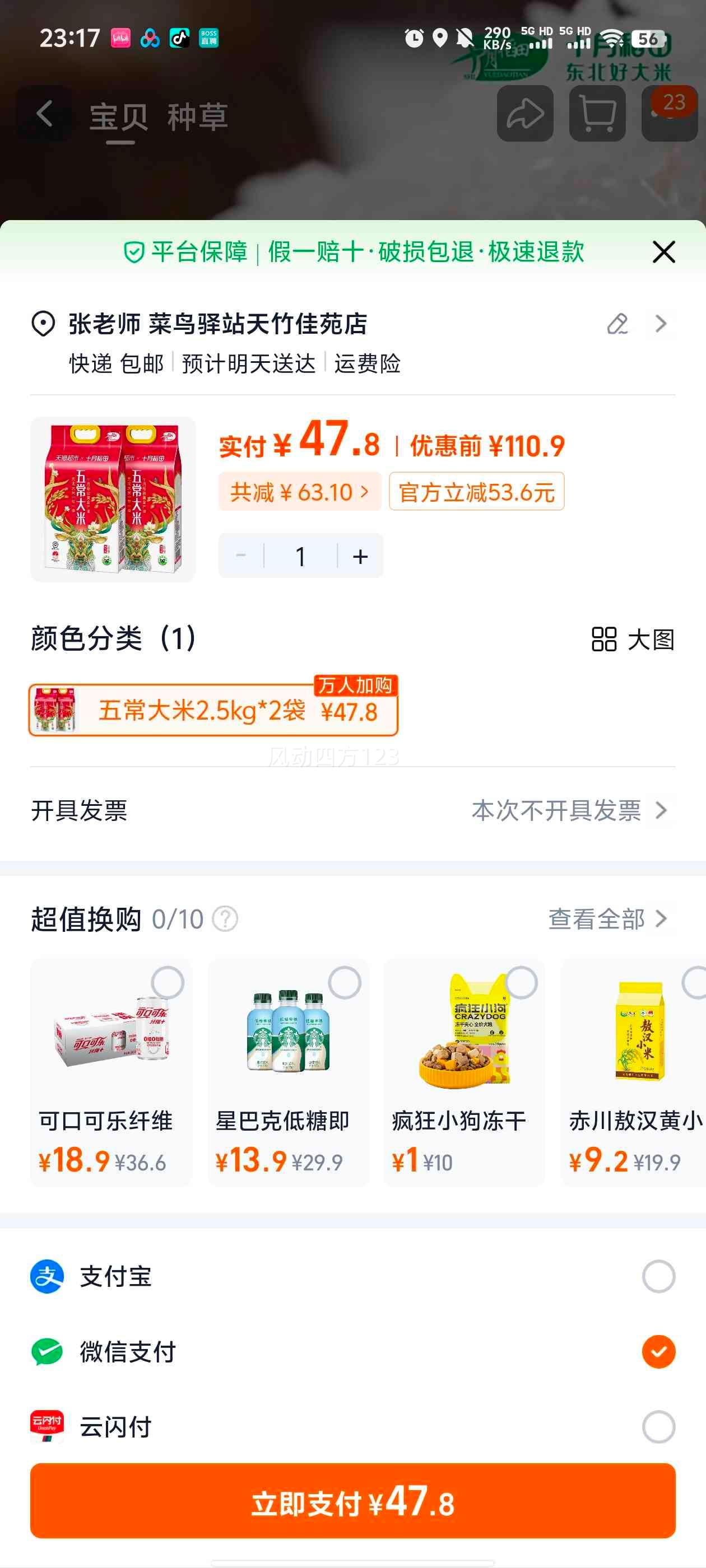Increase quantity with the plus stepper
Screen dimensions: 706x1568
tap(360, 555)
